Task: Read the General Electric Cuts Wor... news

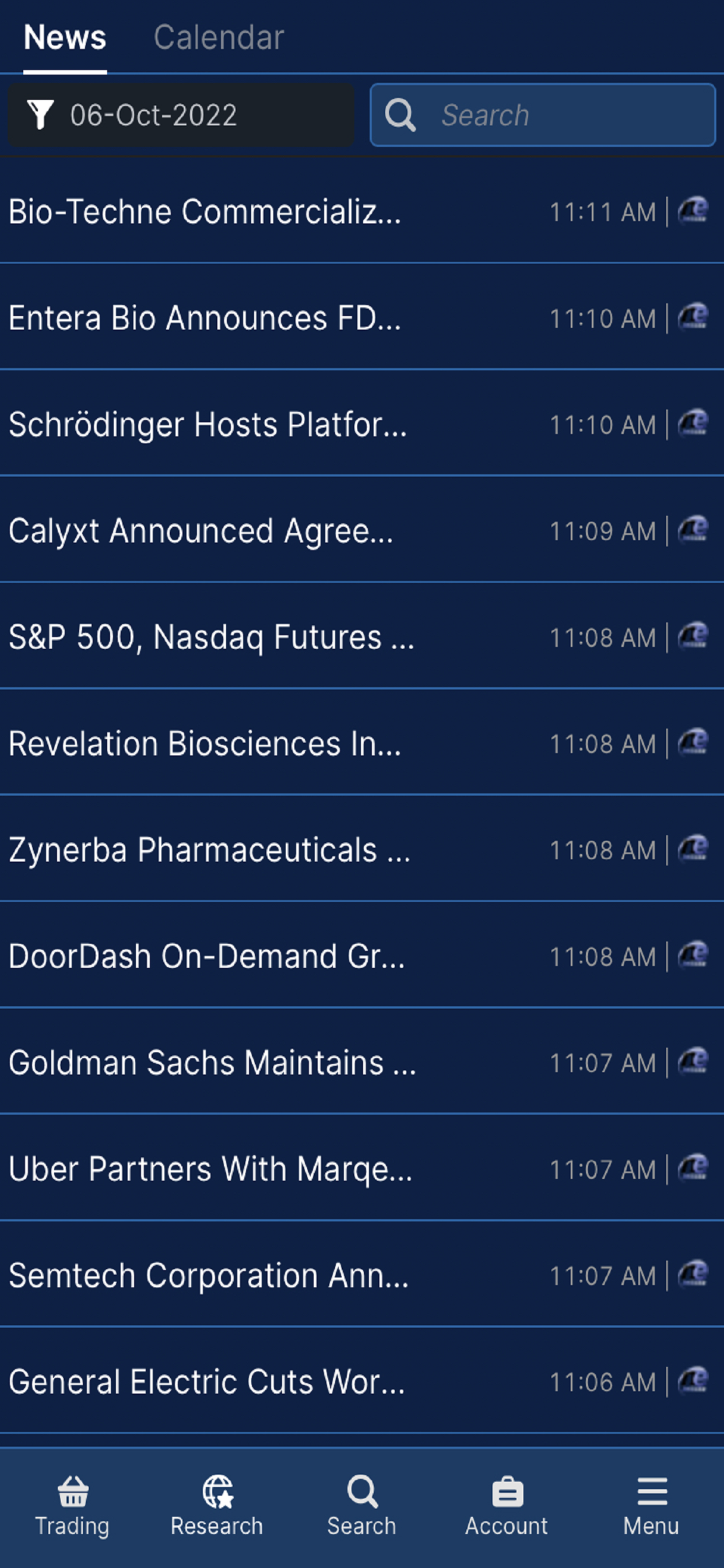Action: [x=362, y=1382]
